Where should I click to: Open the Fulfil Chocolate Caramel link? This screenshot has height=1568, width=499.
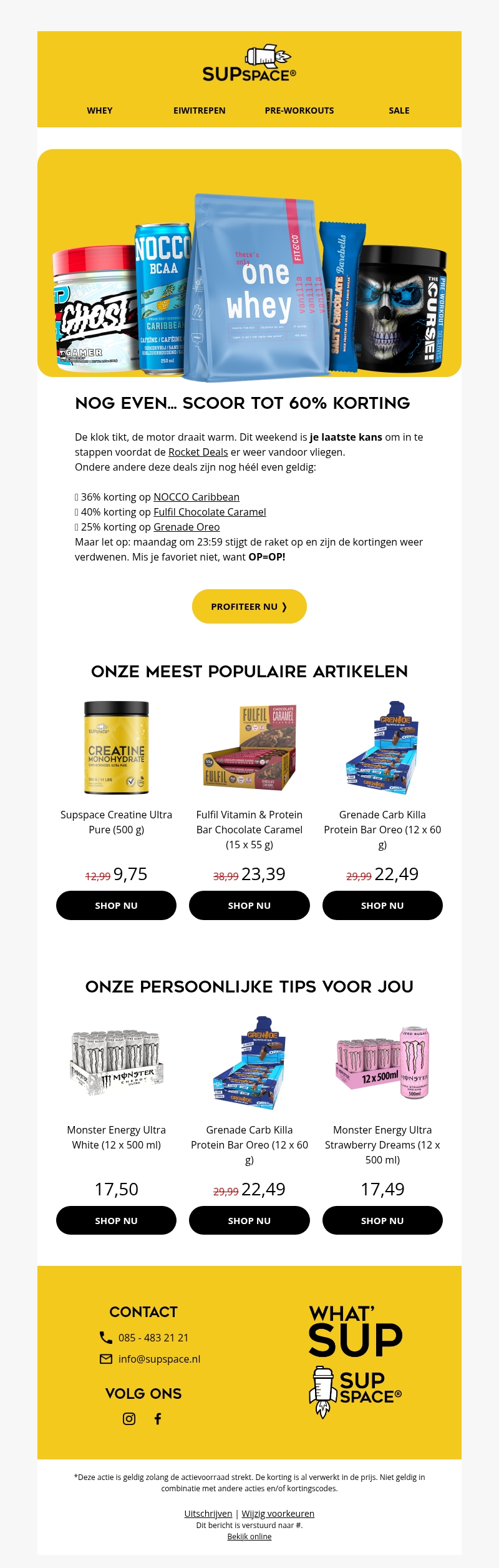[x=210, y=512]
